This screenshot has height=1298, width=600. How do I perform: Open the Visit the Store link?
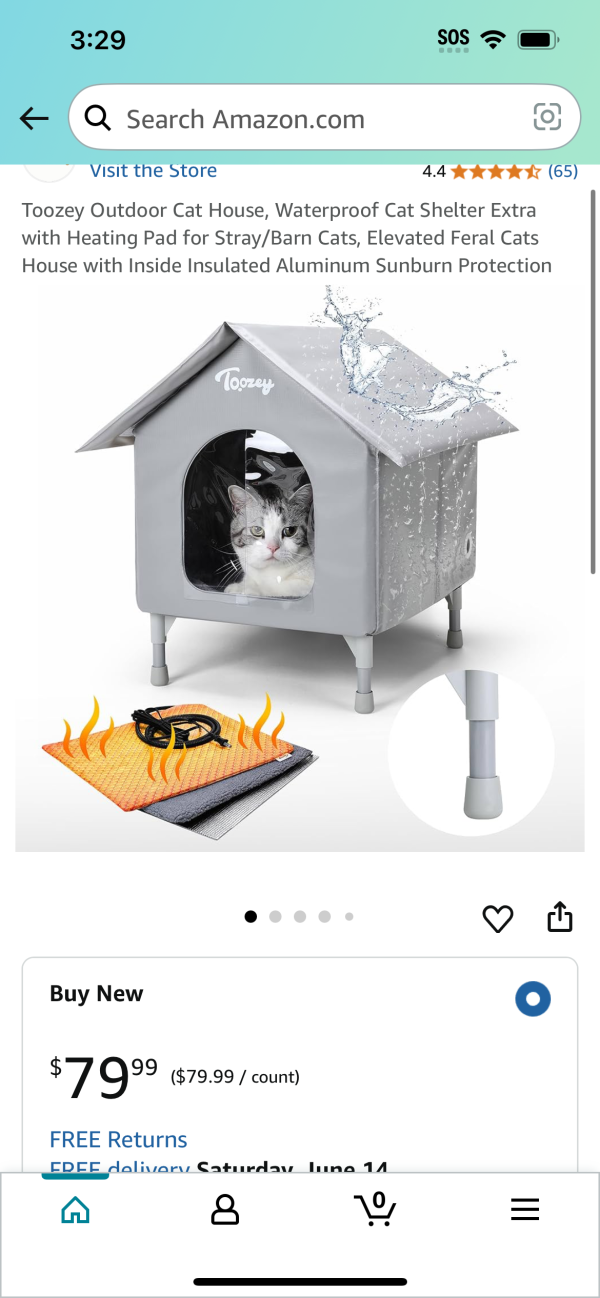153,171
